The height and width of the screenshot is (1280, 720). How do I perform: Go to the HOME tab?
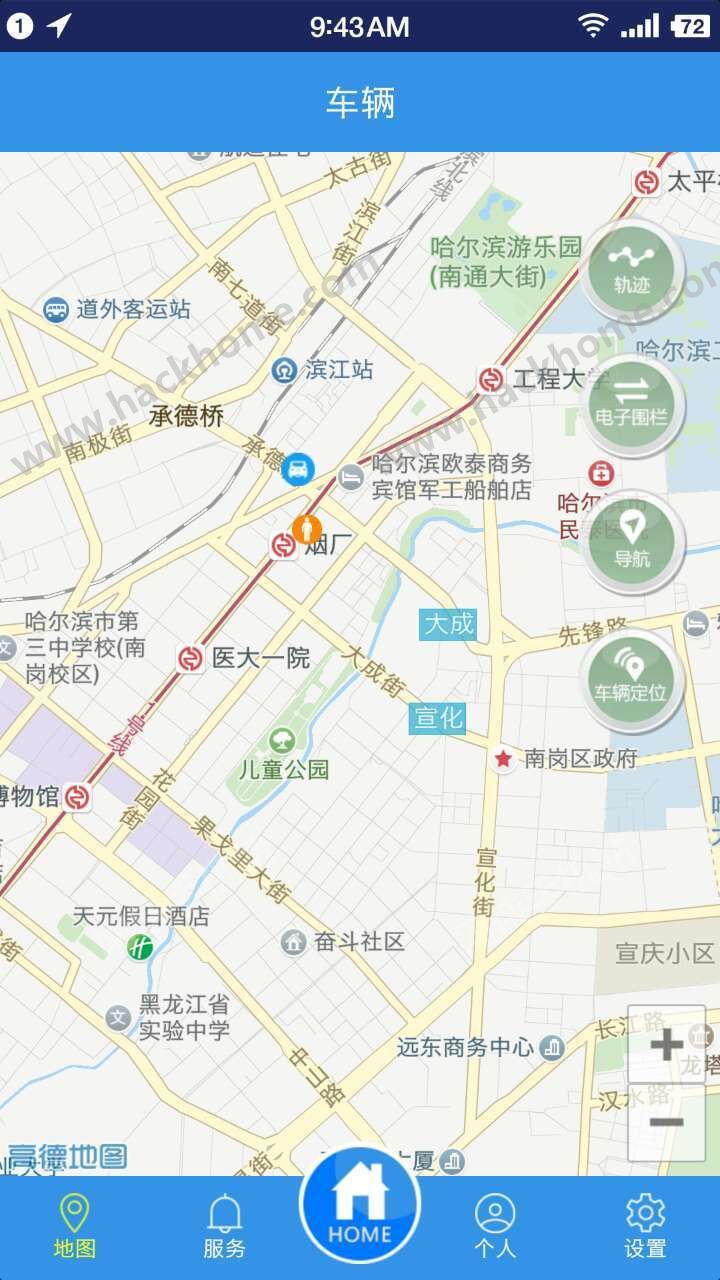[x=360, y=1203]
